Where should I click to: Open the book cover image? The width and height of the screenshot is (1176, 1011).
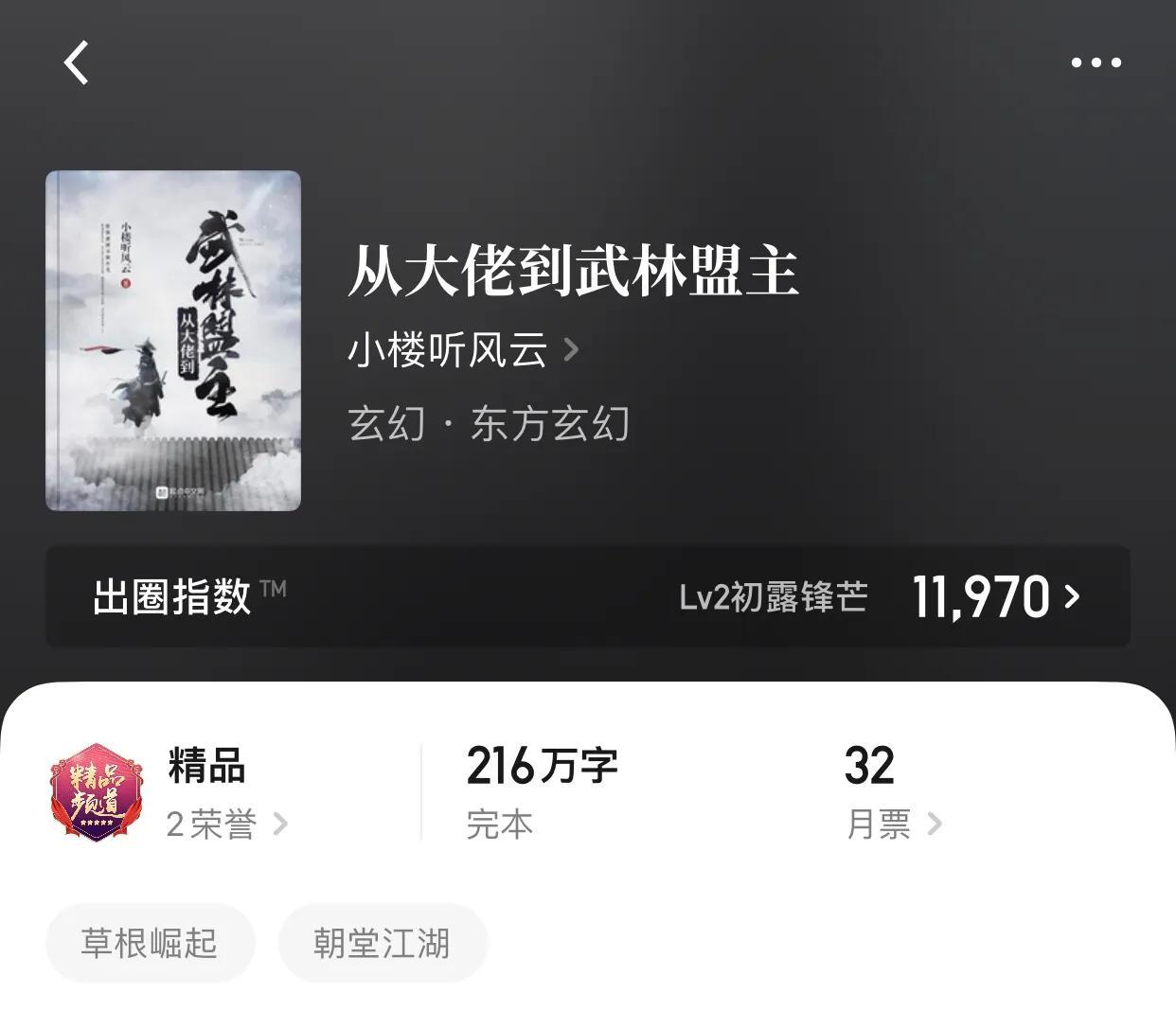173,341
